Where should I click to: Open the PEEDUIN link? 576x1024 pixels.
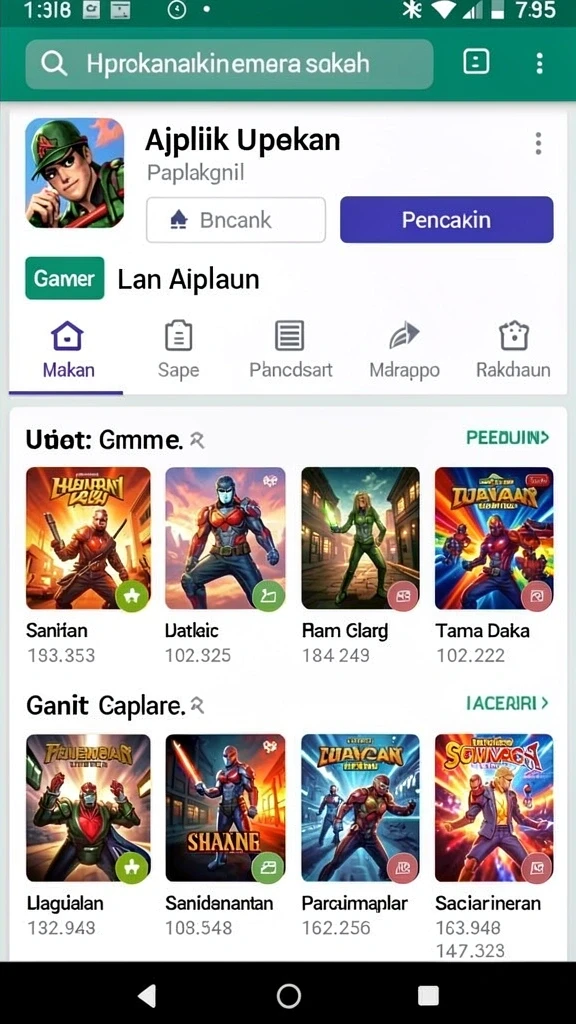click(507, 438)
